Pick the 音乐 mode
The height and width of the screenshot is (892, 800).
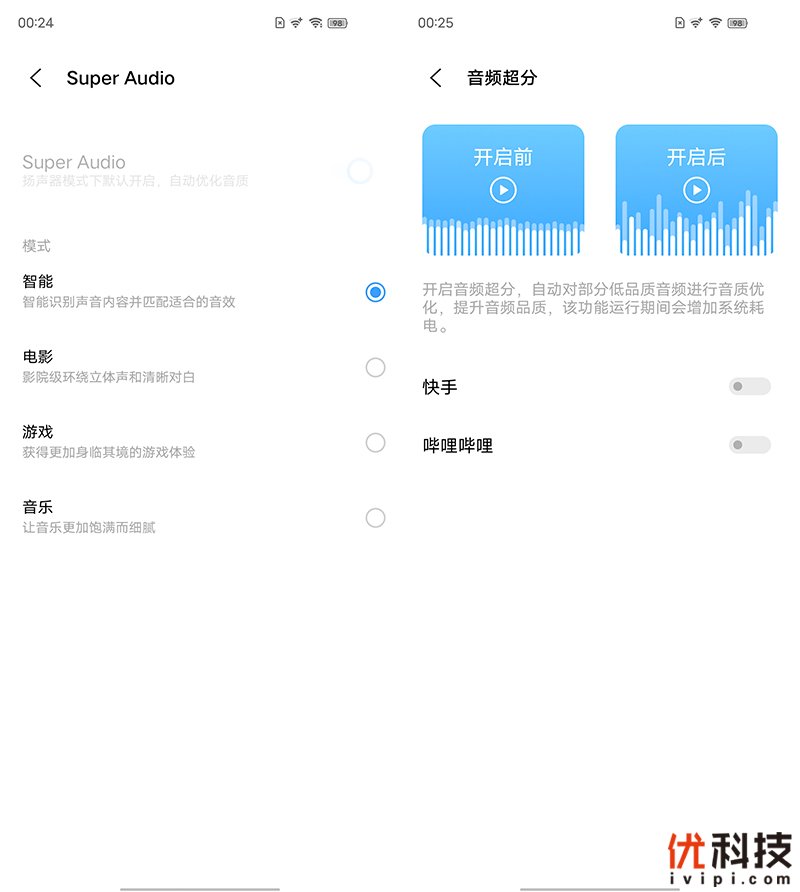click(375, 517)
